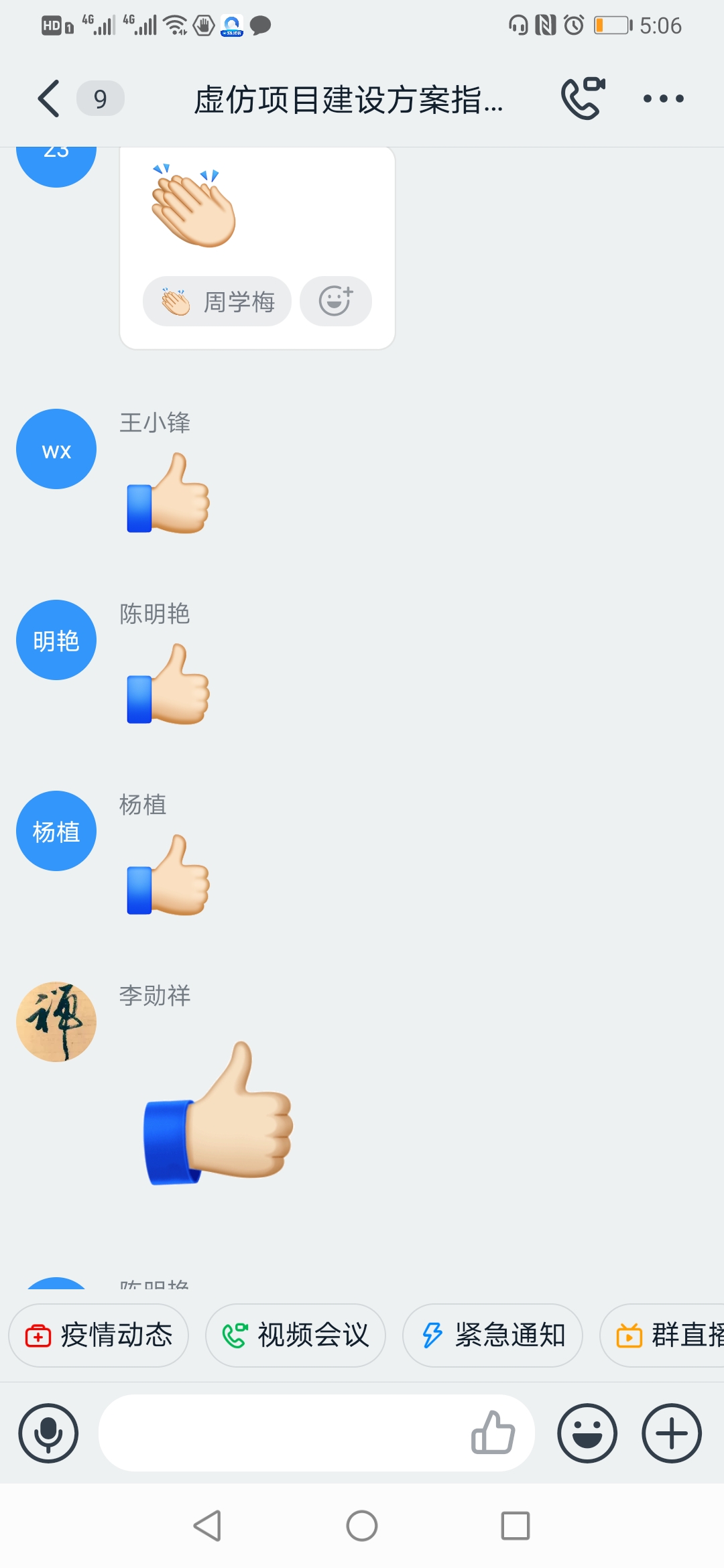Go back to the chat list
This screenshot has height=1568, width=724.
[x=50, y=99]
